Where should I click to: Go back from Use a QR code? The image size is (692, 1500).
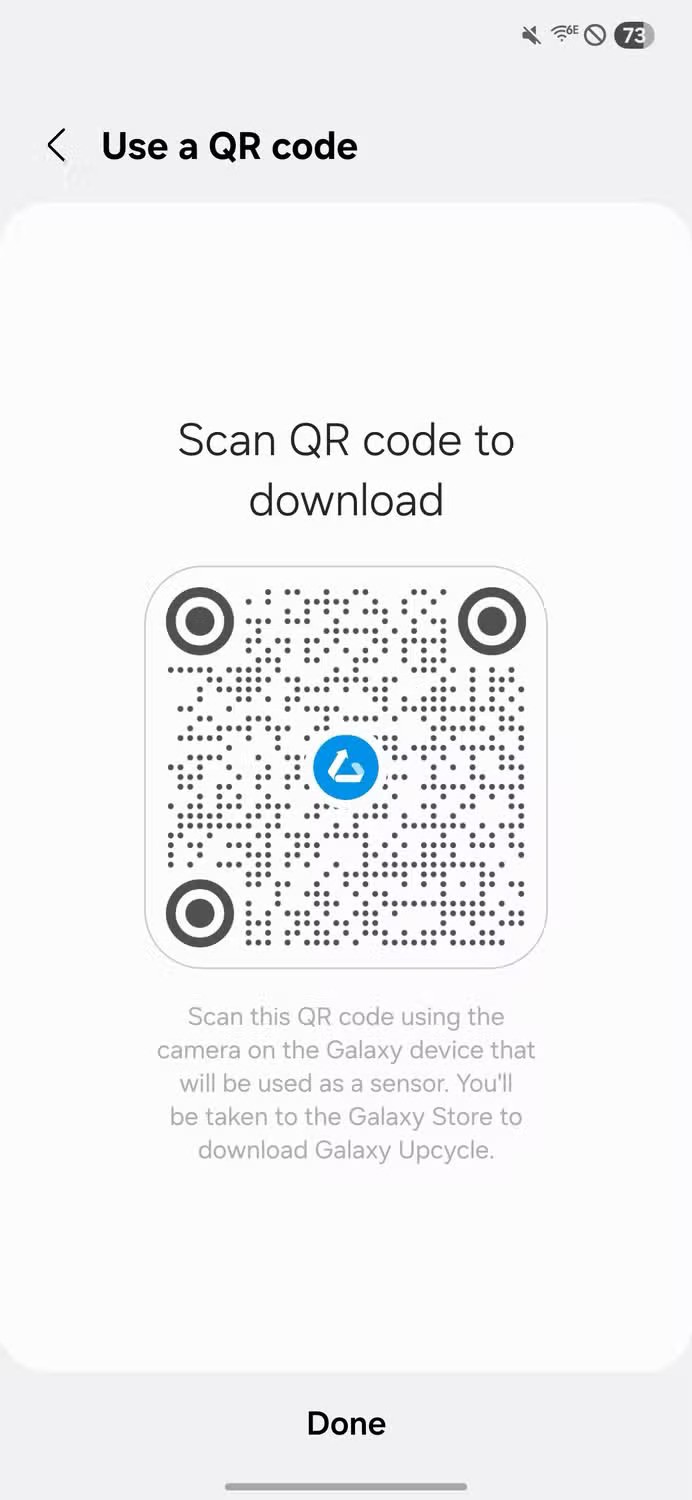(57, 146)
